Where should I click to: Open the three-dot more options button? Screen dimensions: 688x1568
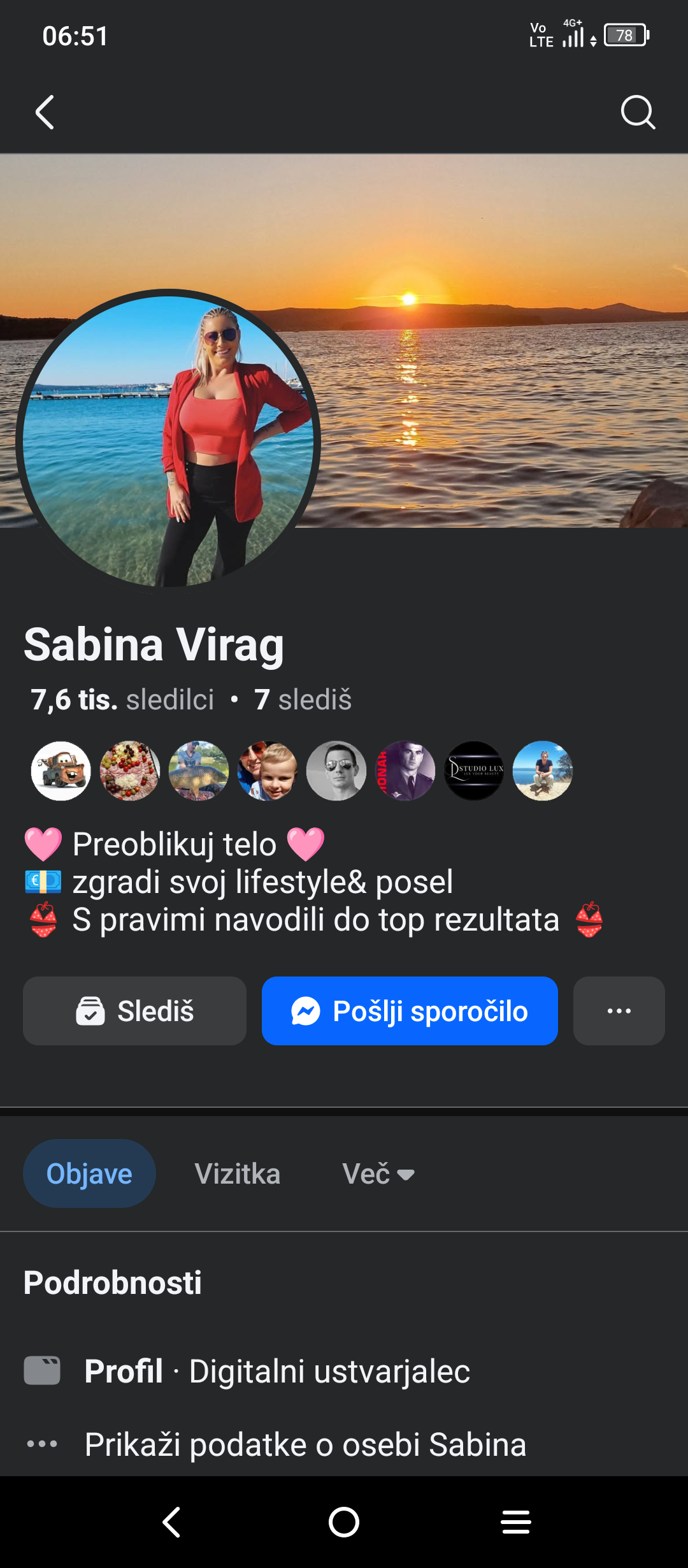pos(619,1011)
